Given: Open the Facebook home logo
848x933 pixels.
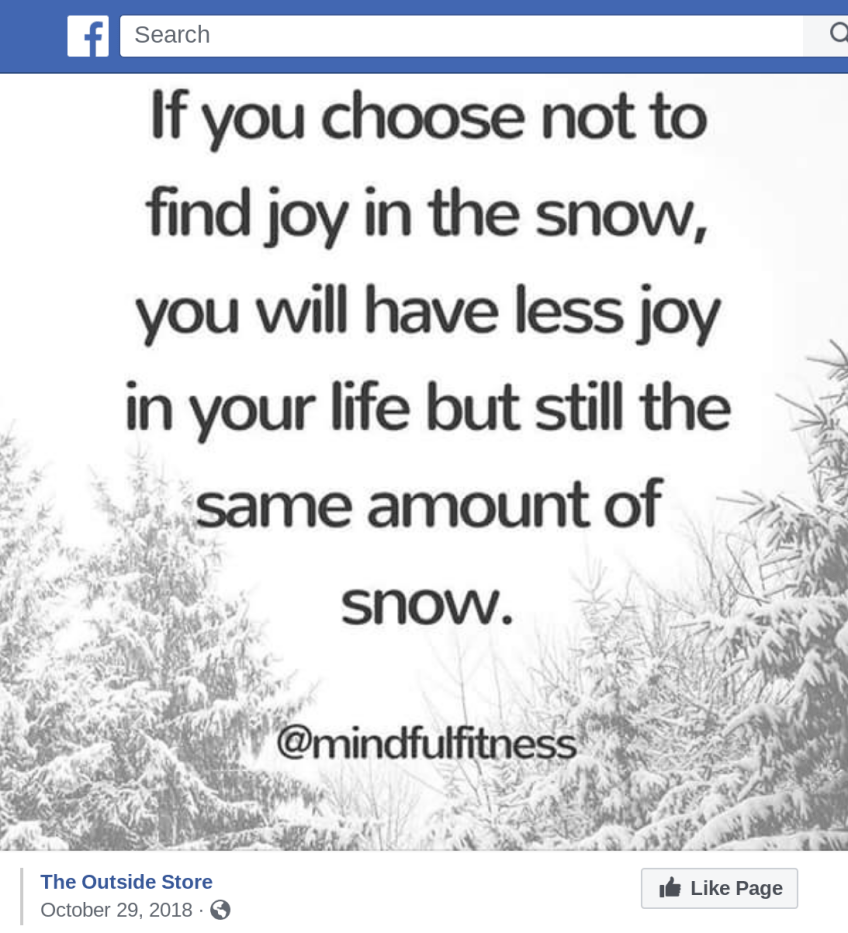Looking at the screenshot, I should click(88, 36).
